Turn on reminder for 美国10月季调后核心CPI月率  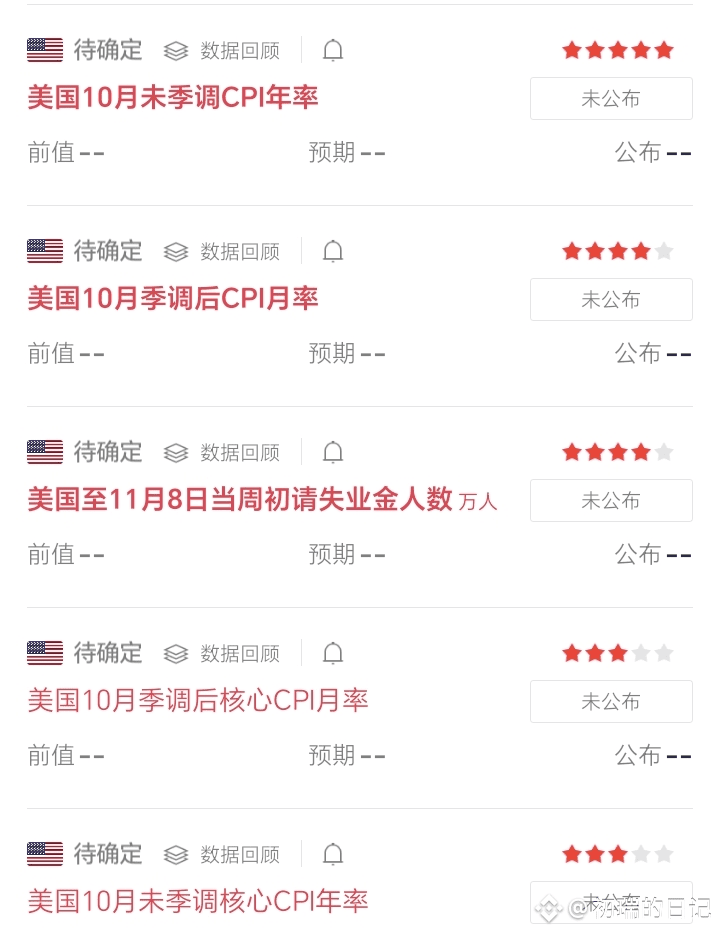pyautogui.click(x=333, y=653)
